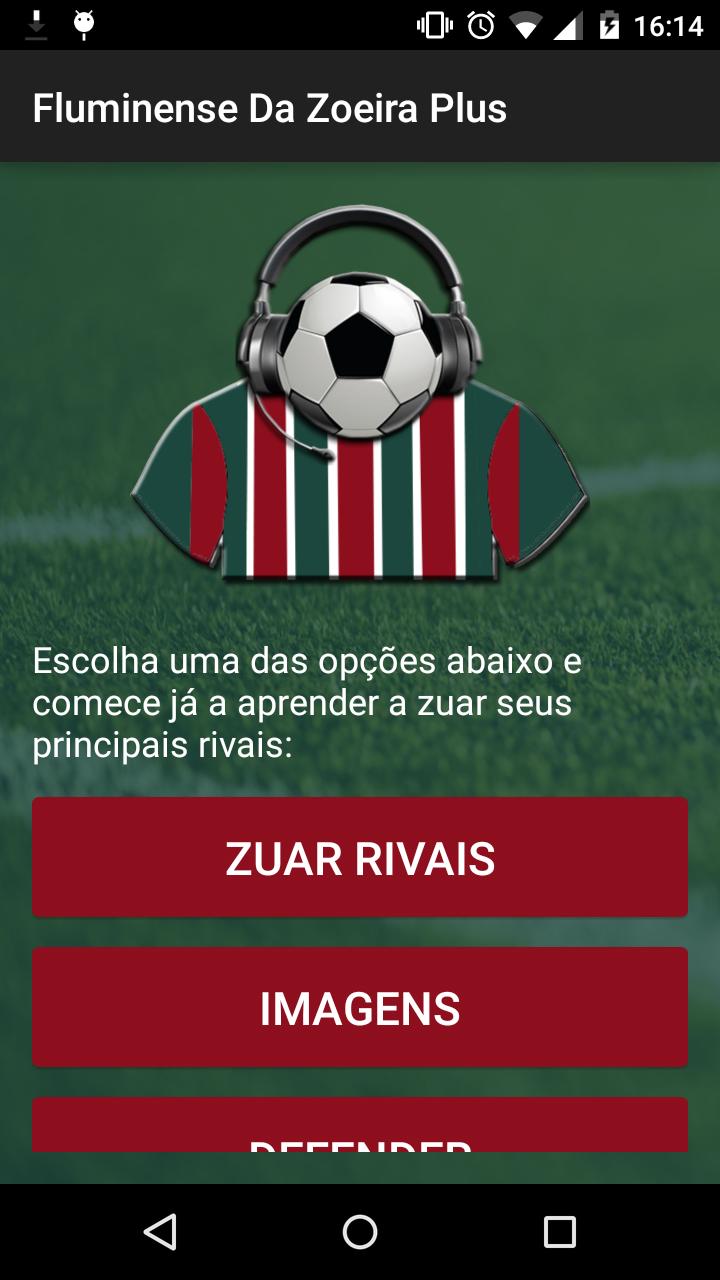
Task: Open the Recents square navigation button
Action: (561, 1232)
